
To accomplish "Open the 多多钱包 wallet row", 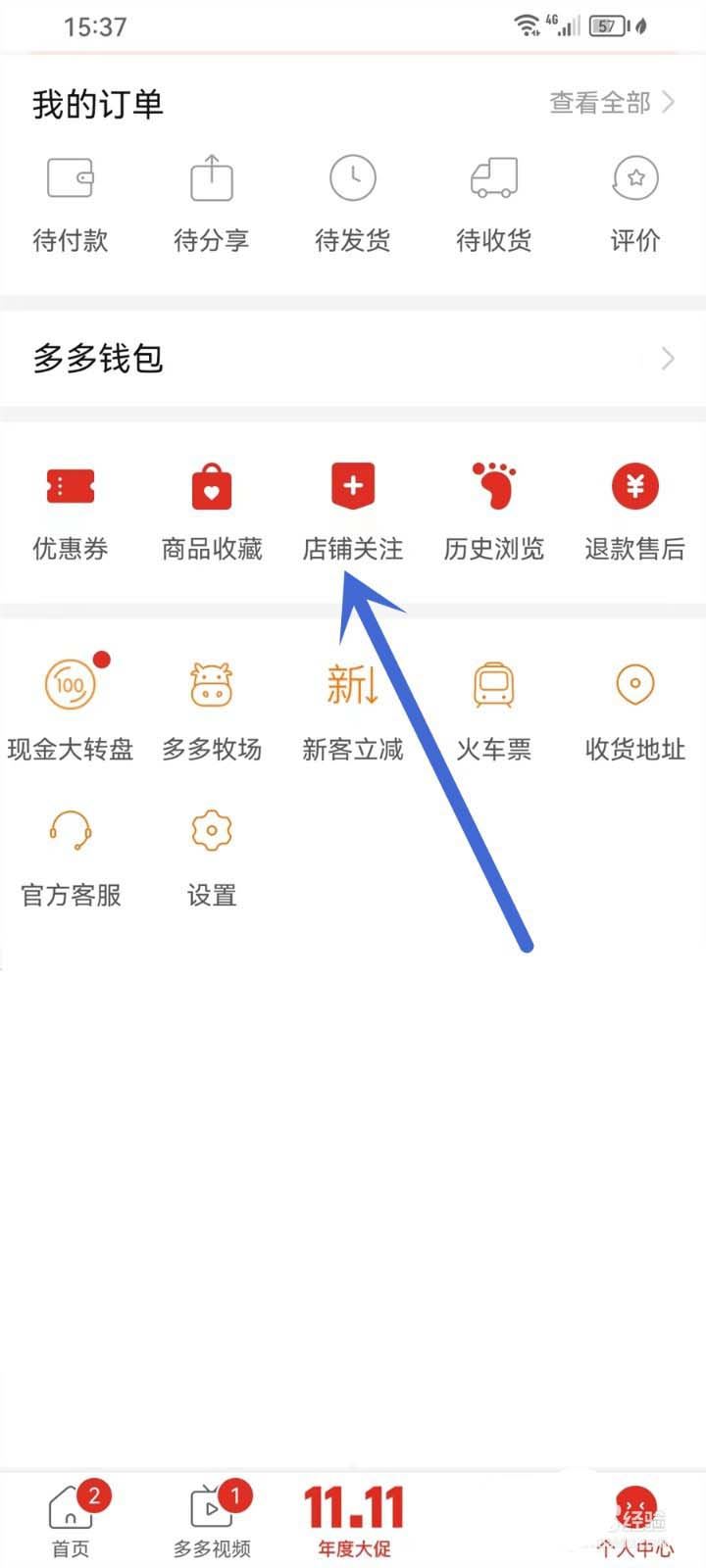I will [353, 358].
